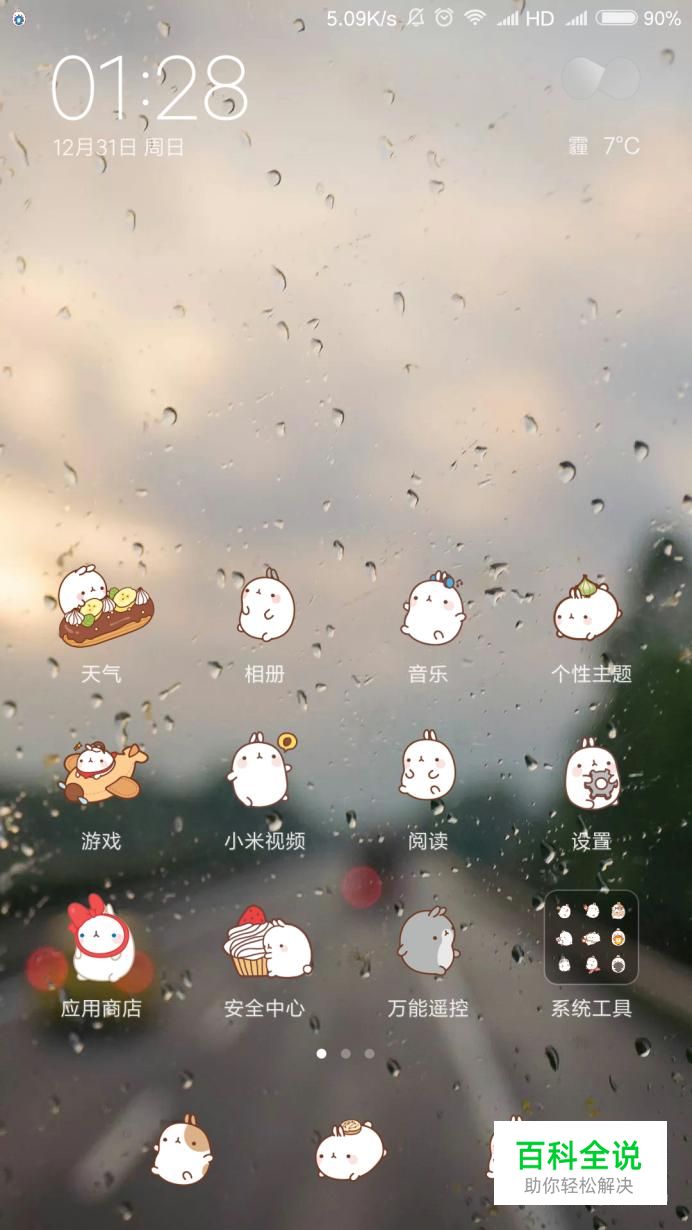The height and width of the screenshot is (1230, 692).
Task: Open the 阅读 reading app
Action: point(428,773)
